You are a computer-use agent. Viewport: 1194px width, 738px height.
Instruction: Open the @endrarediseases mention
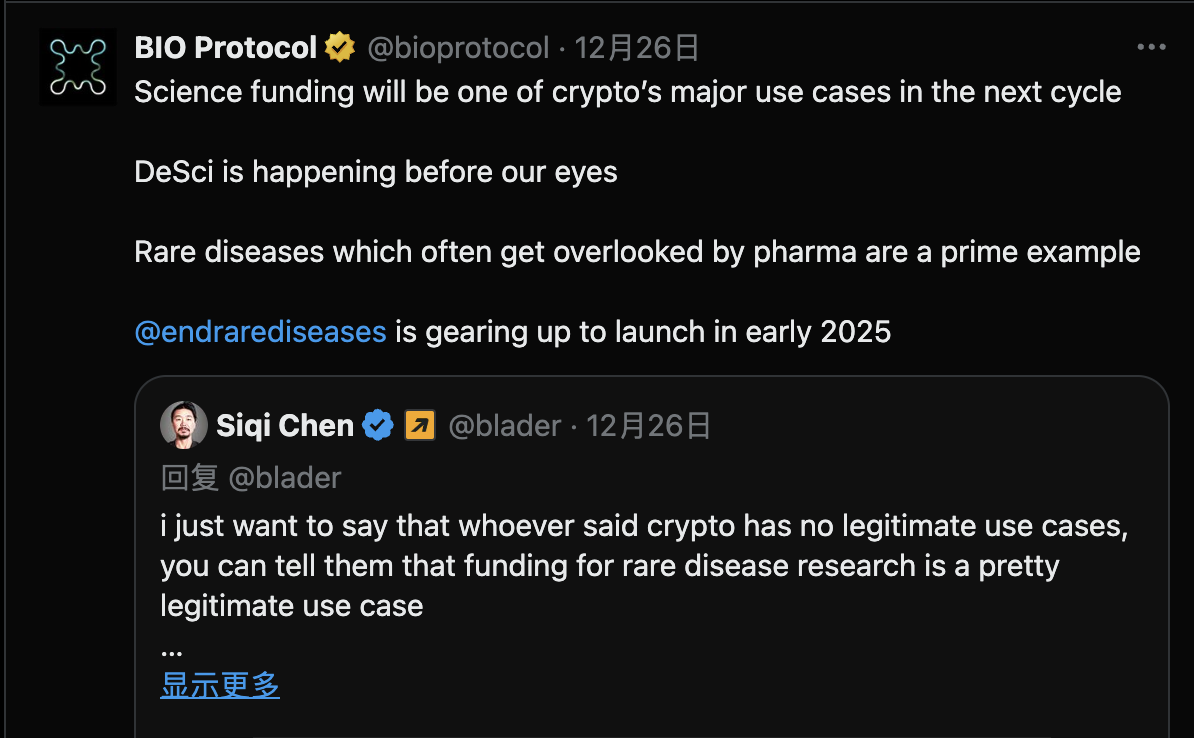[260, 331]
